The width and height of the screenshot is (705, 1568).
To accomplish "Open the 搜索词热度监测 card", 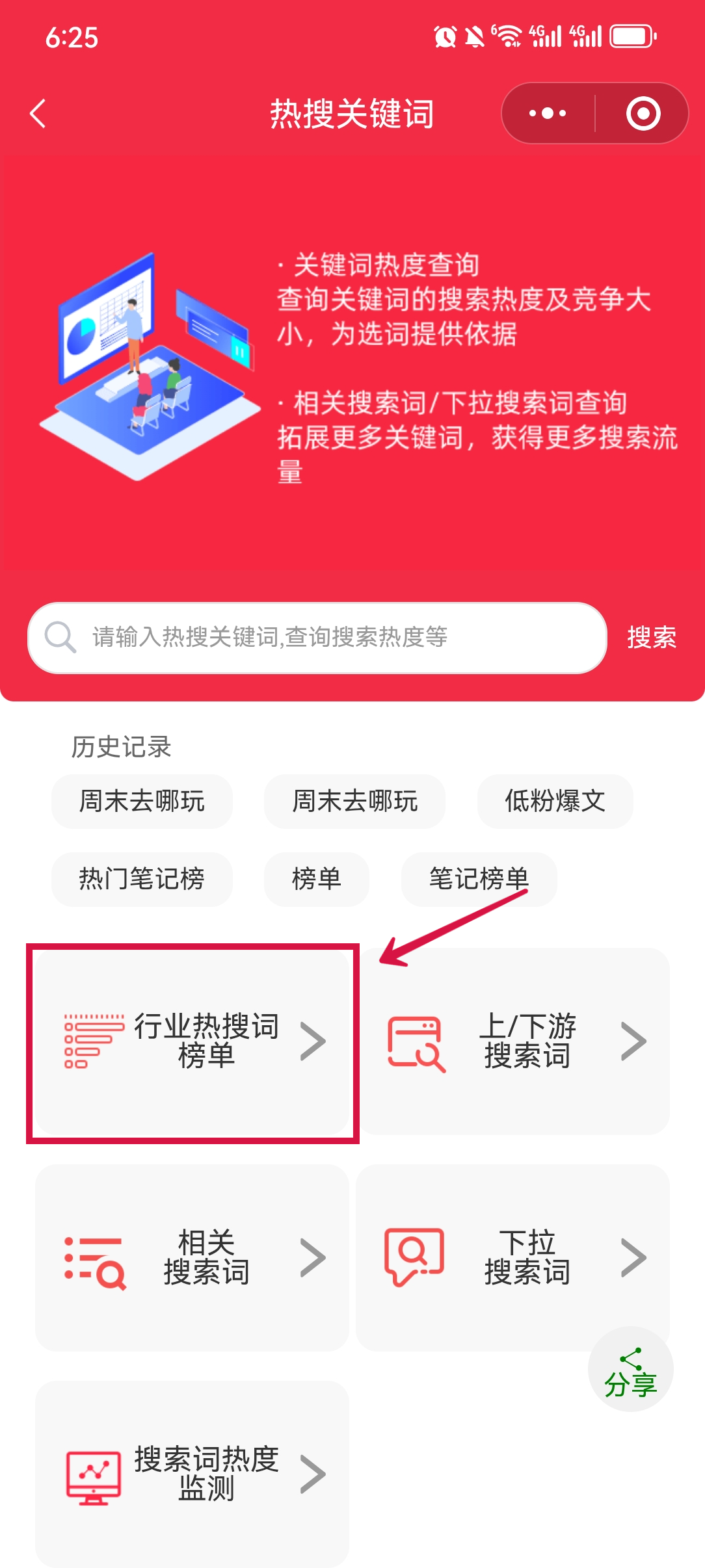I will click(193, 1473).
